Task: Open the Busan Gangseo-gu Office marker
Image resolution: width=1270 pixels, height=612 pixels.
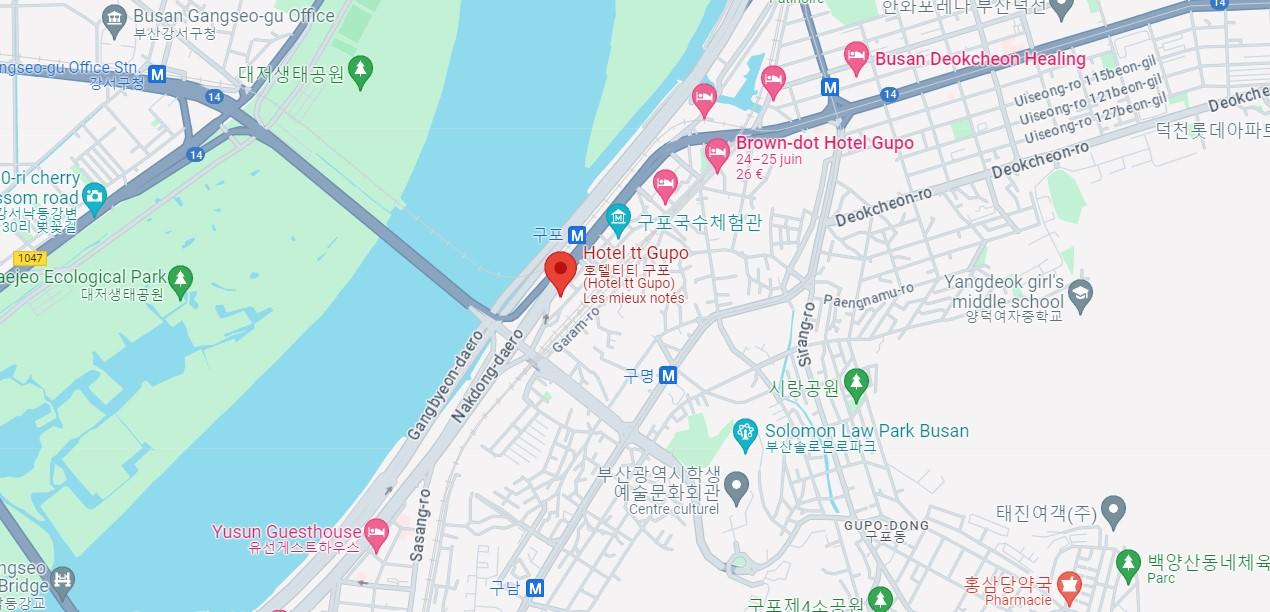Action: pyautogui.click(x=115, y=17)
